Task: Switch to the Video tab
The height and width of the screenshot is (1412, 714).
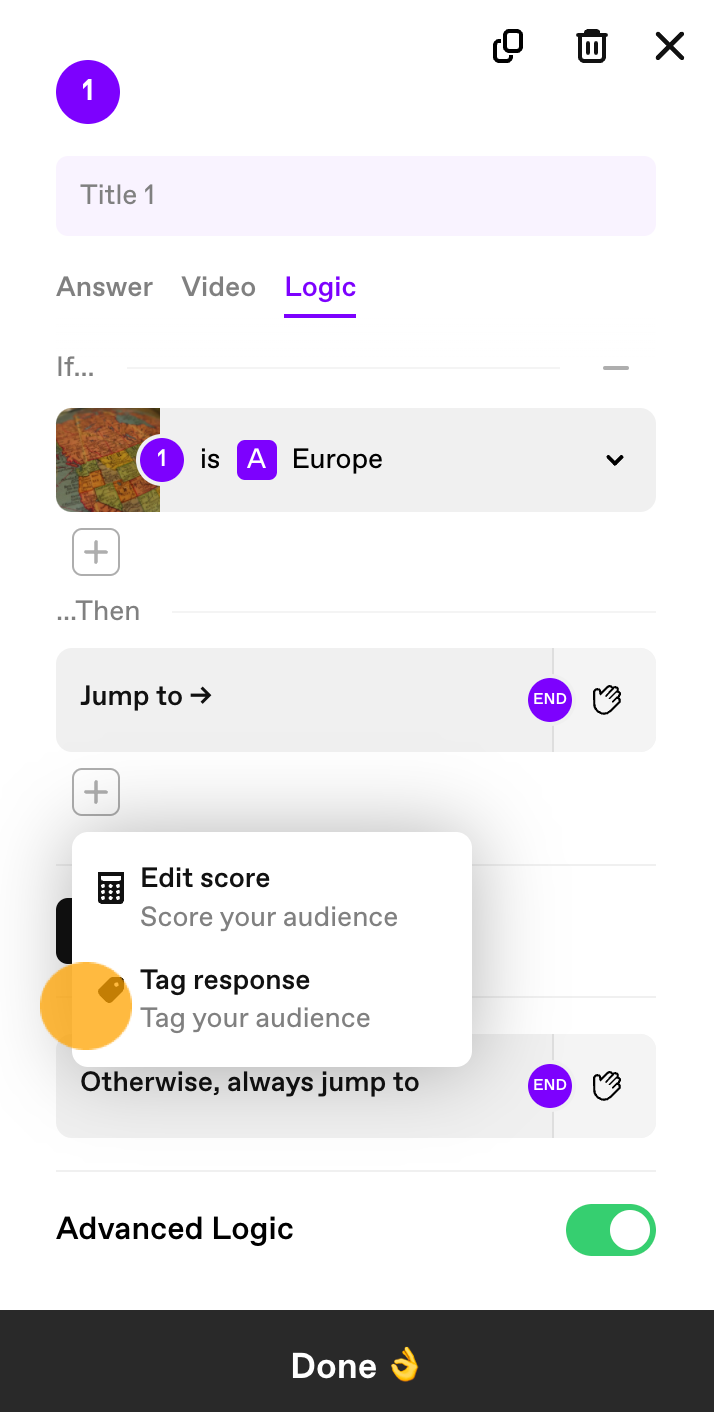Action: click(218, 287)
